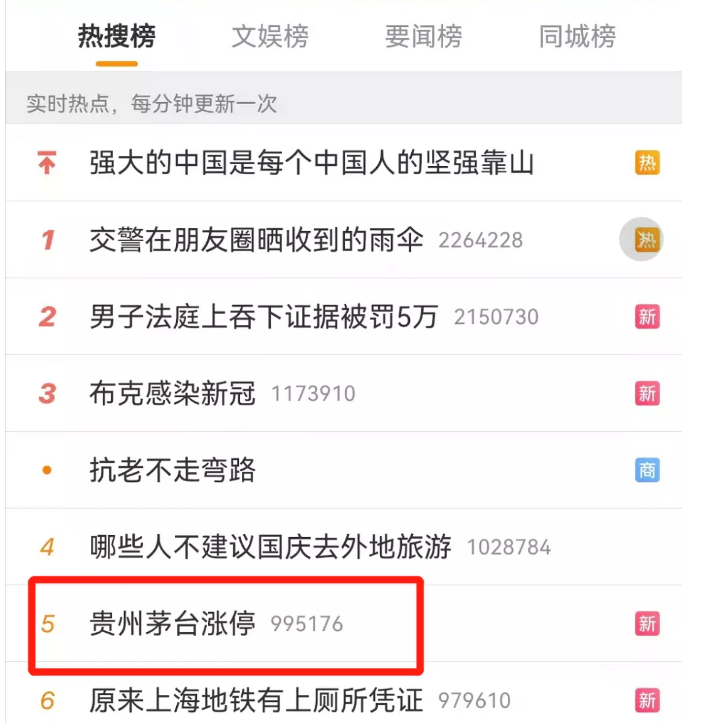Open topic 男子法庭上吞下证据被罚5万

tap(264, 317)
